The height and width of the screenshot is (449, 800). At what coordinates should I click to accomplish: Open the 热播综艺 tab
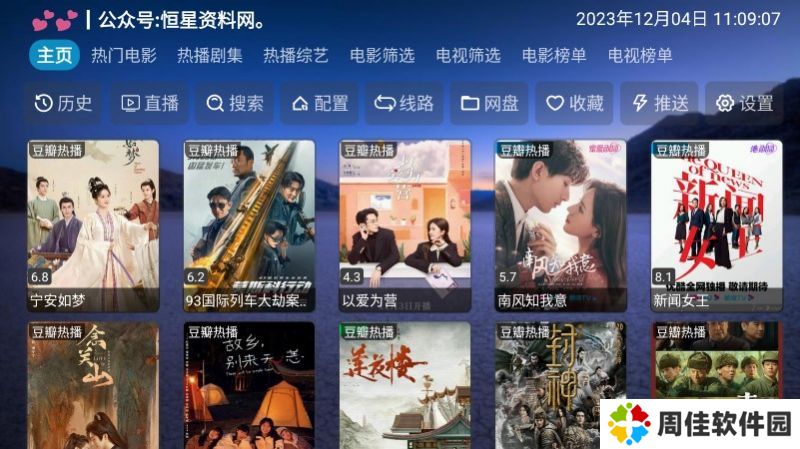point(296,55)
